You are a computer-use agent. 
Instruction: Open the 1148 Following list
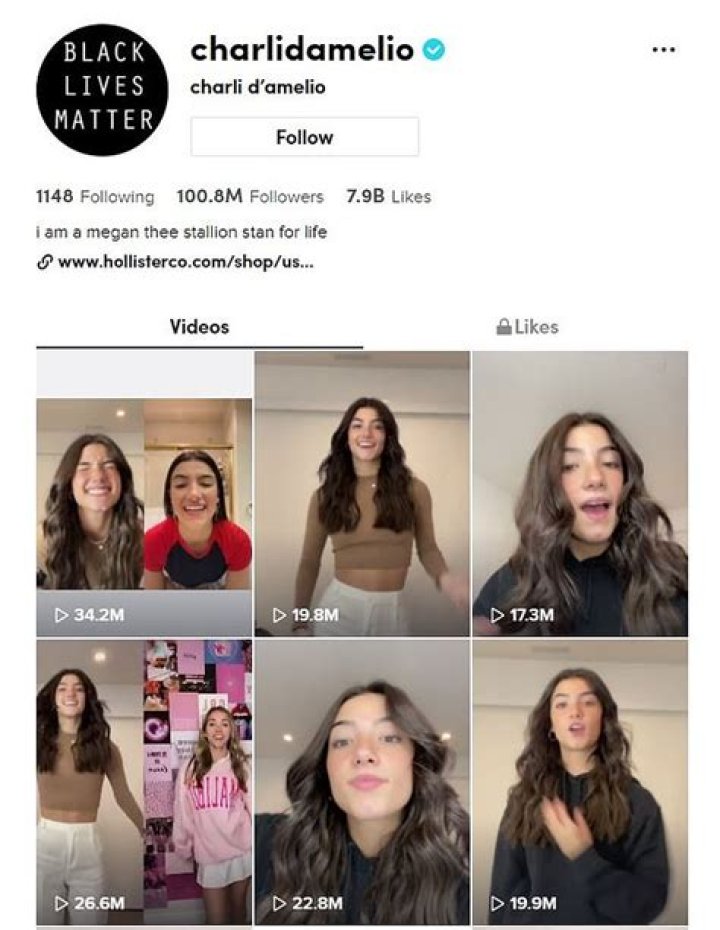click(95, 197)
